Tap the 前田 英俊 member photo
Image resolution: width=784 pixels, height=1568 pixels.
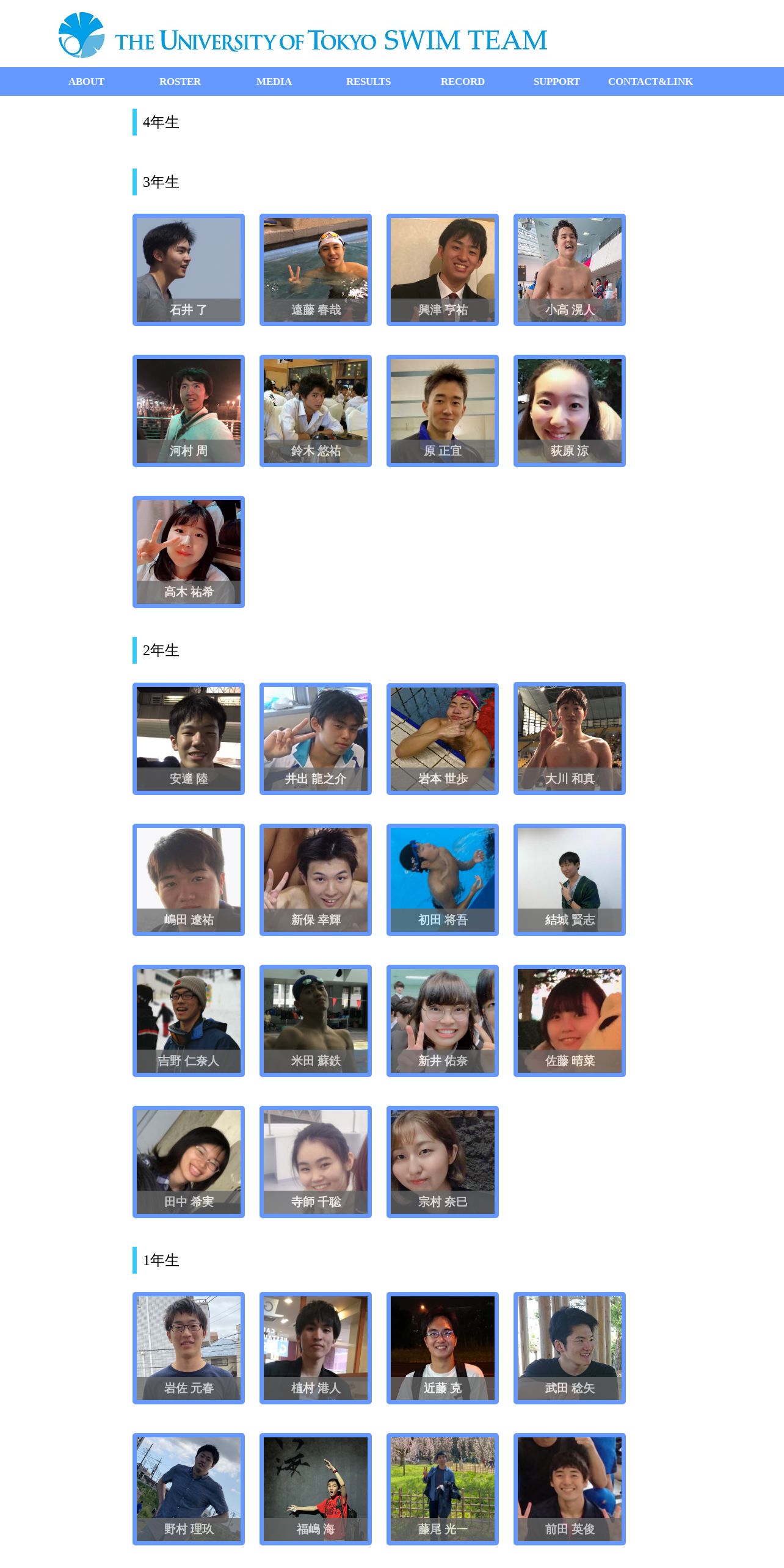point(570,1489)
